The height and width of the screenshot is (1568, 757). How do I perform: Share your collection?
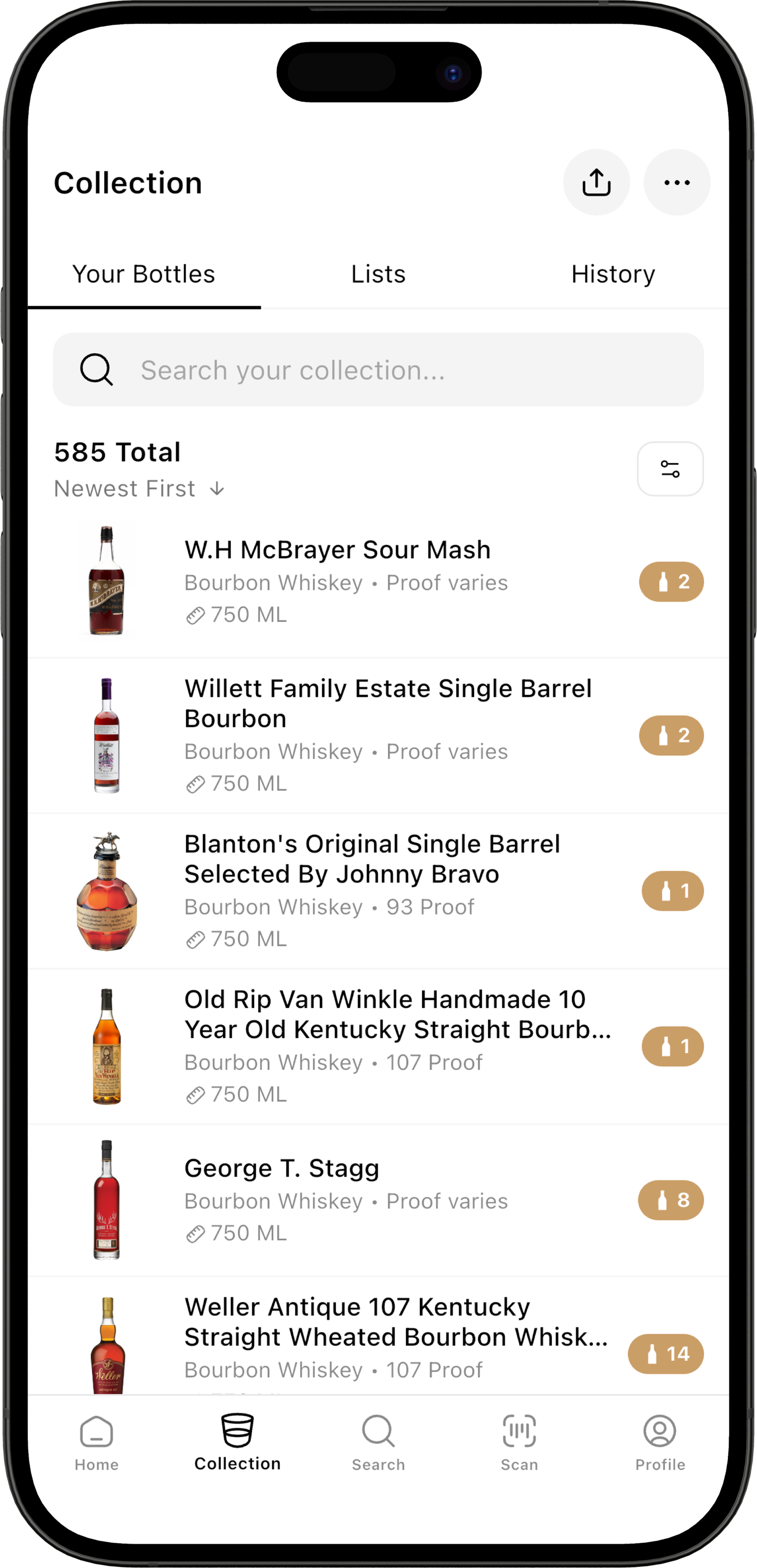pos(596,182)
